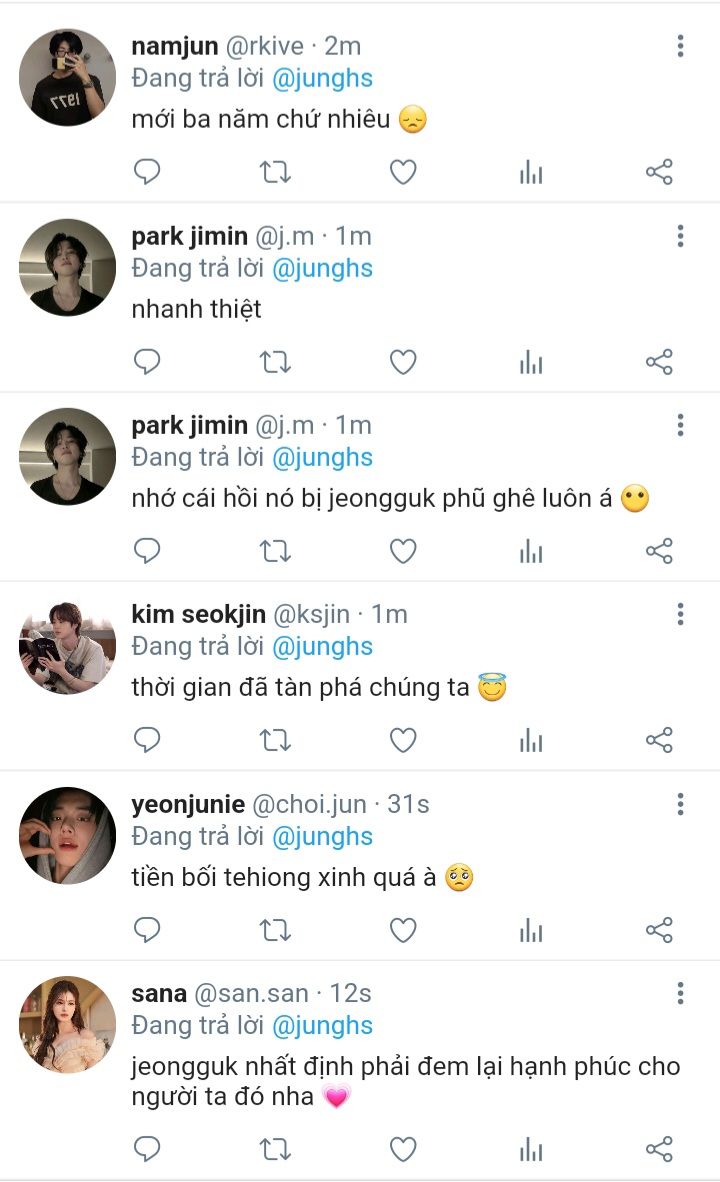This screenshot has width=720, height=1182.
Task: View analytics for namjun's reply
Action: 531,172
